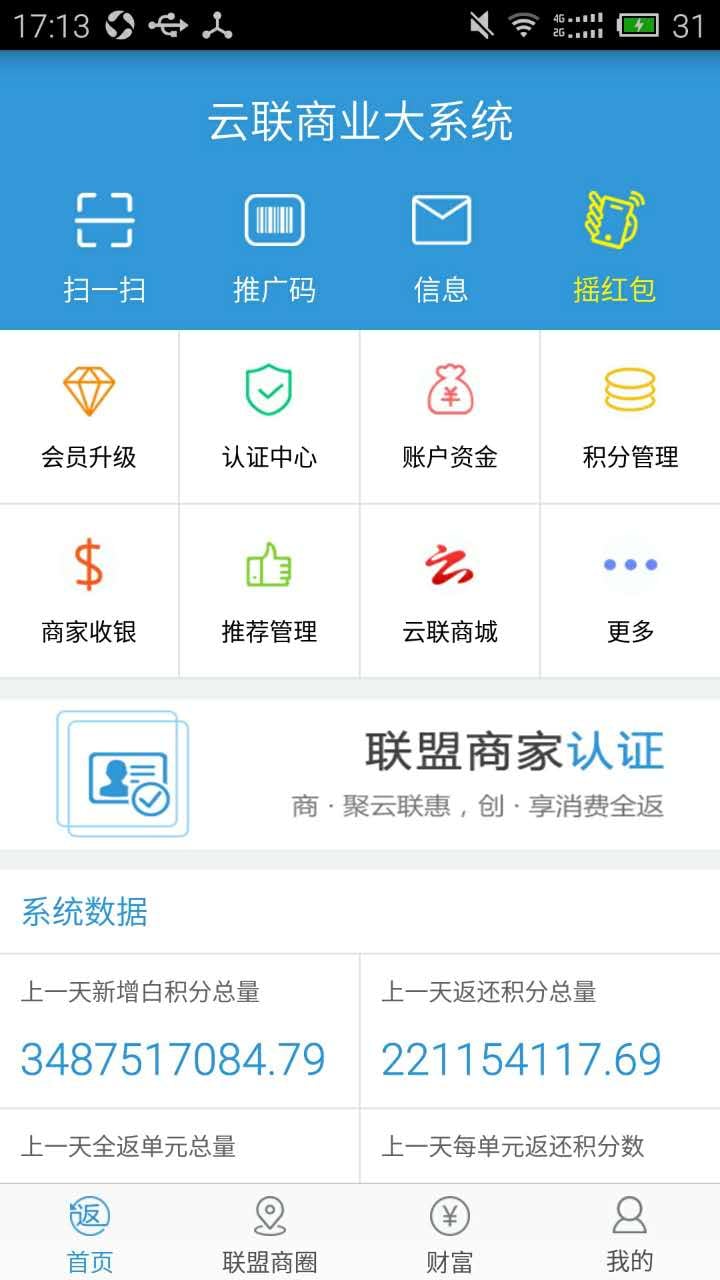
Task: Open 积分管理 points management
Action: [x=629, y=415]
